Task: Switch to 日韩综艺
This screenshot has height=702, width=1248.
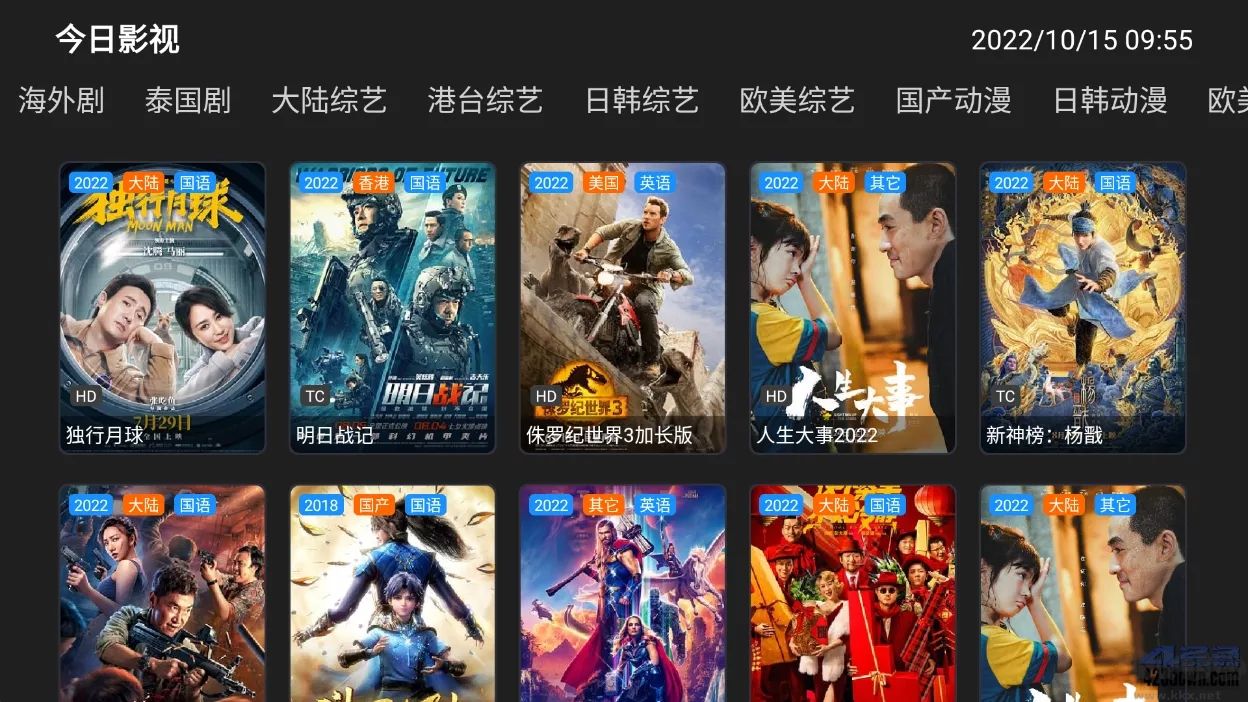Action: pyautogui.click(x=642, y=100)
